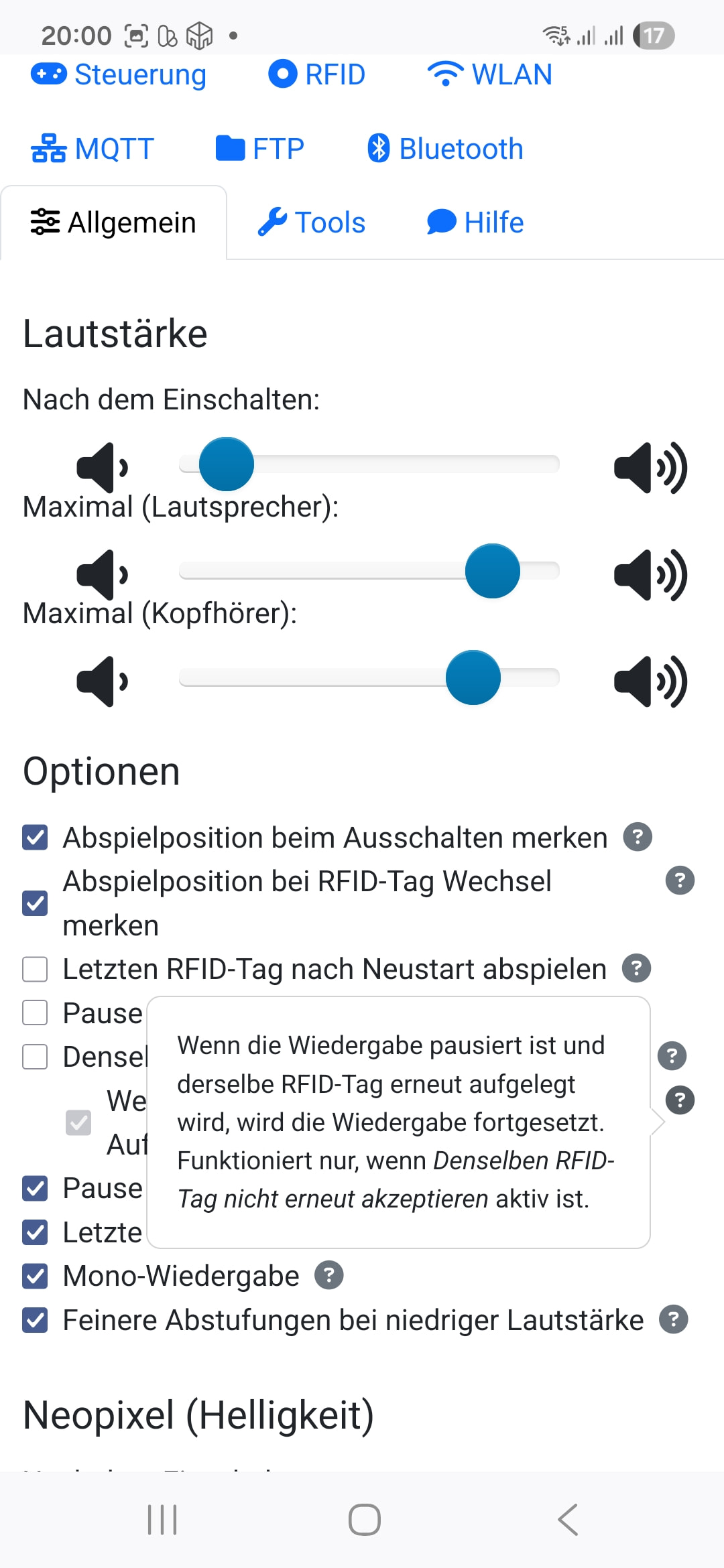Go to the WLAN tab
This screenshot has width=724, height=1568.
tap(490, 75)
